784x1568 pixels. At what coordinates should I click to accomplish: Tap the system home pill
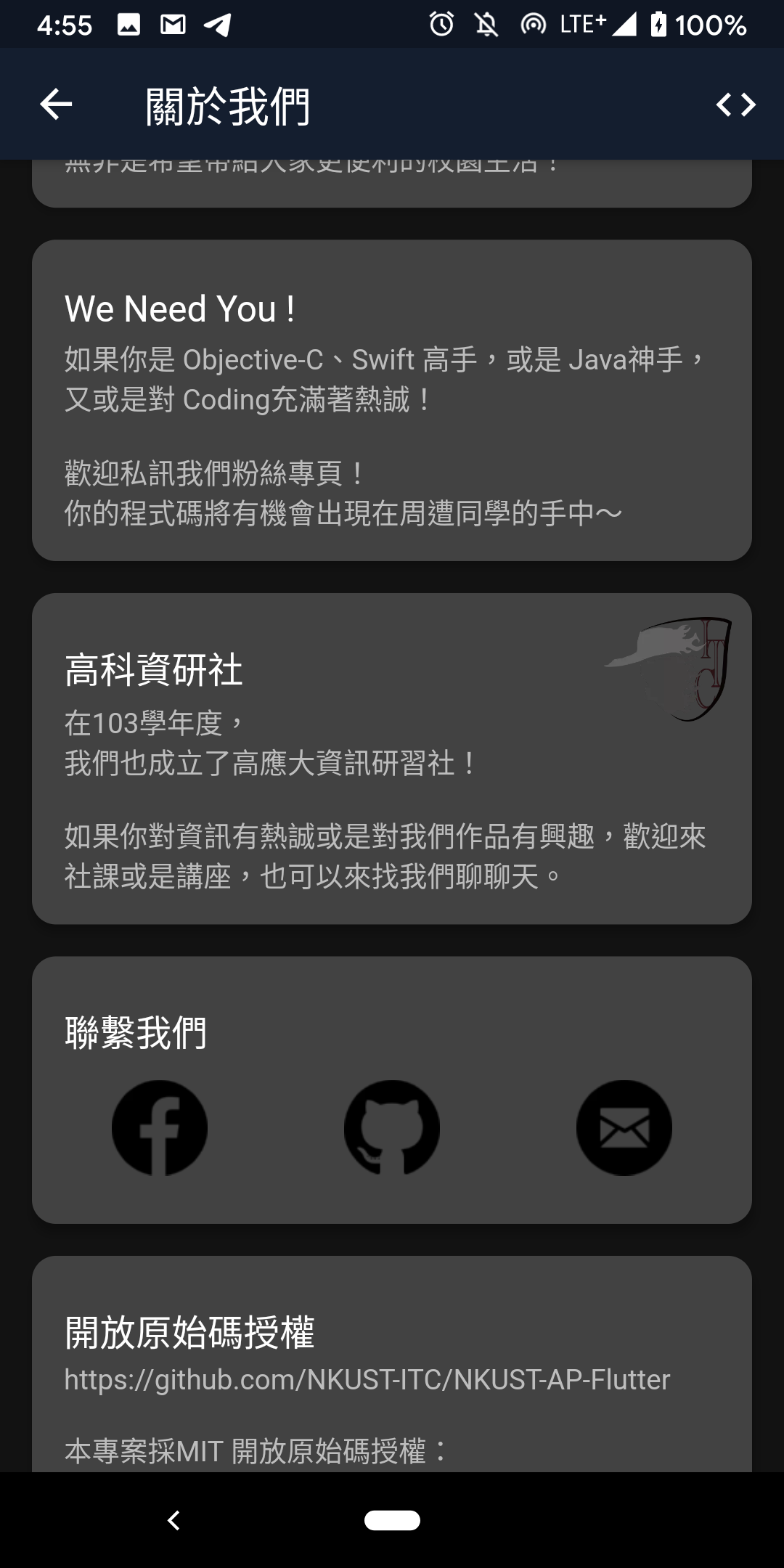(392, 1520)
